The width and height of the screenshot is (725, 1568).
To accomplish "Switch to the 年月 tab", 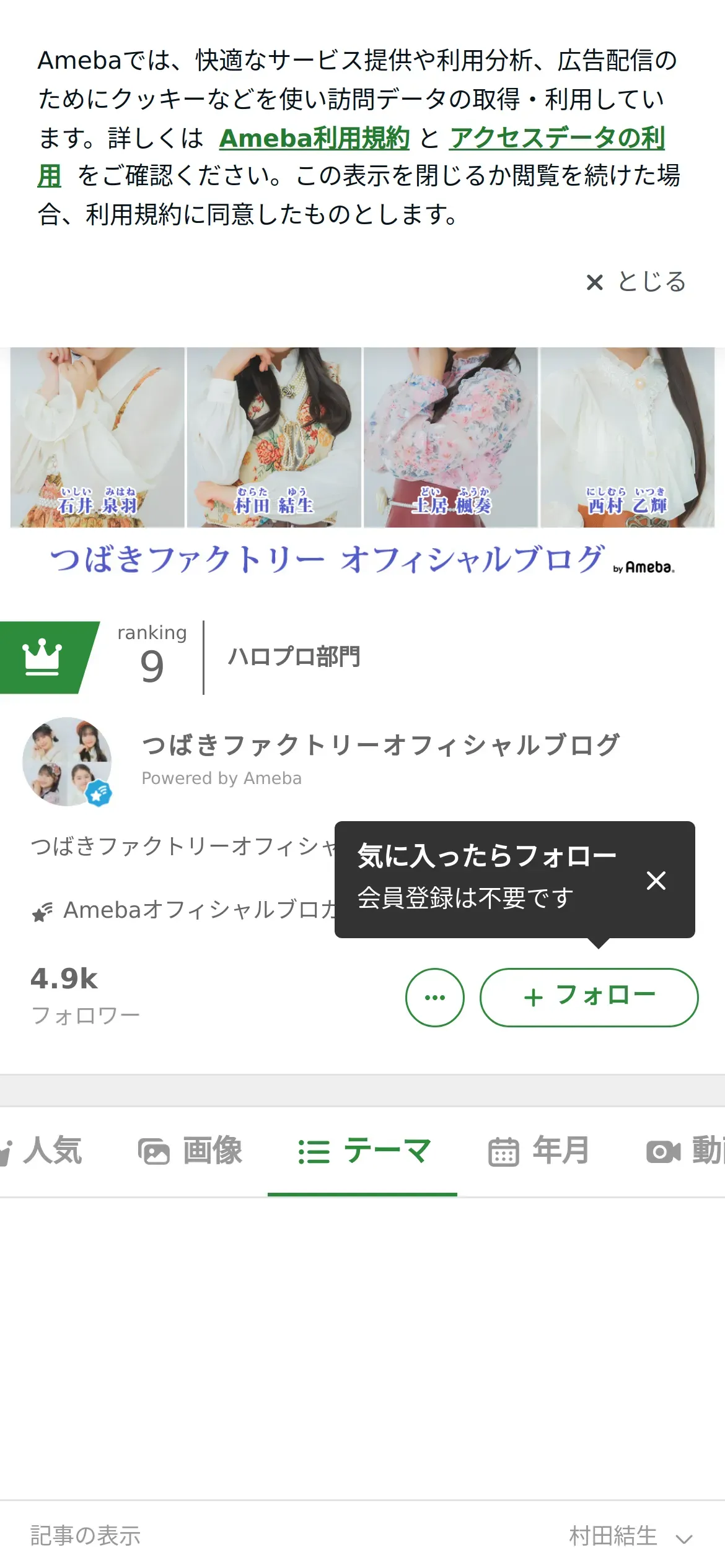I will pyautogui.click(x=538, y=1151).
